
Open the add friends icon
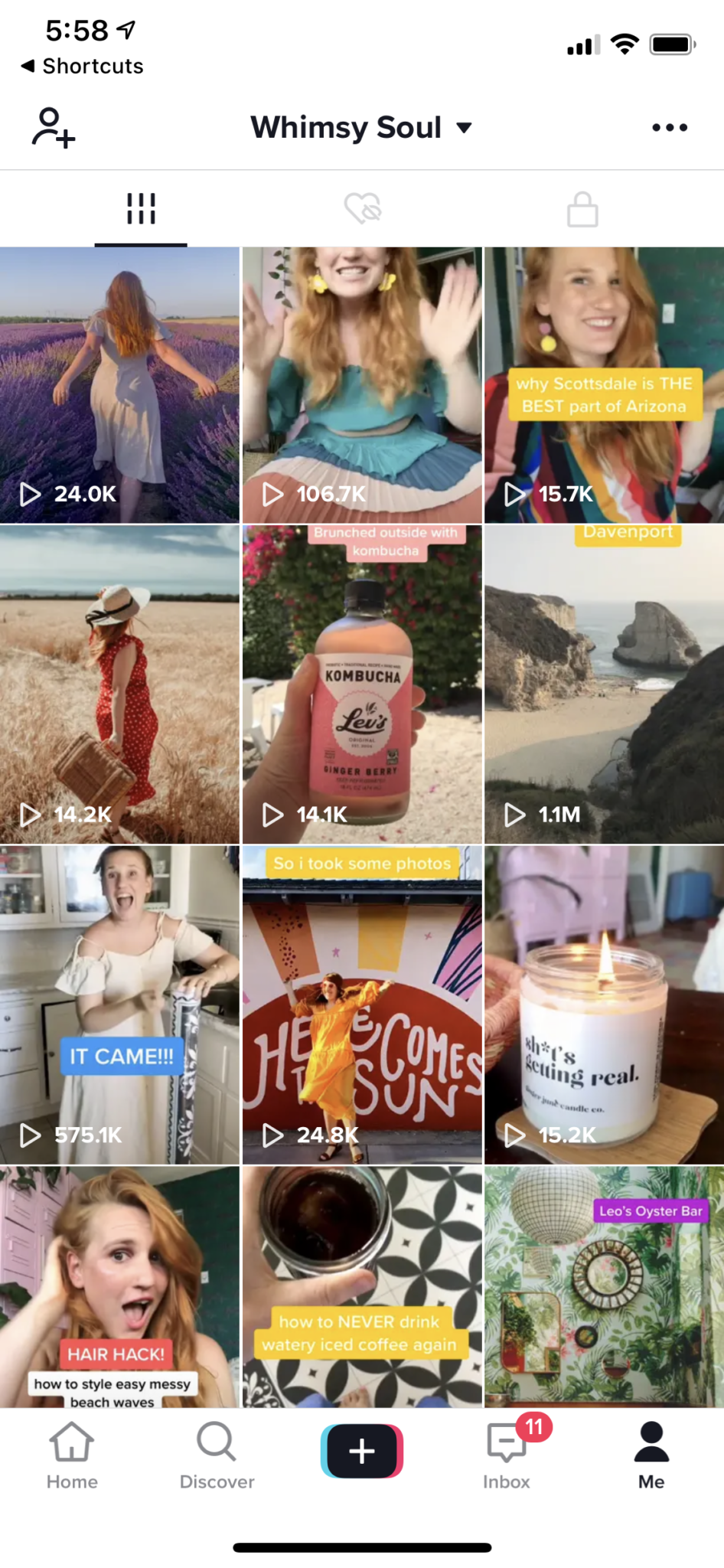(51, 128)
